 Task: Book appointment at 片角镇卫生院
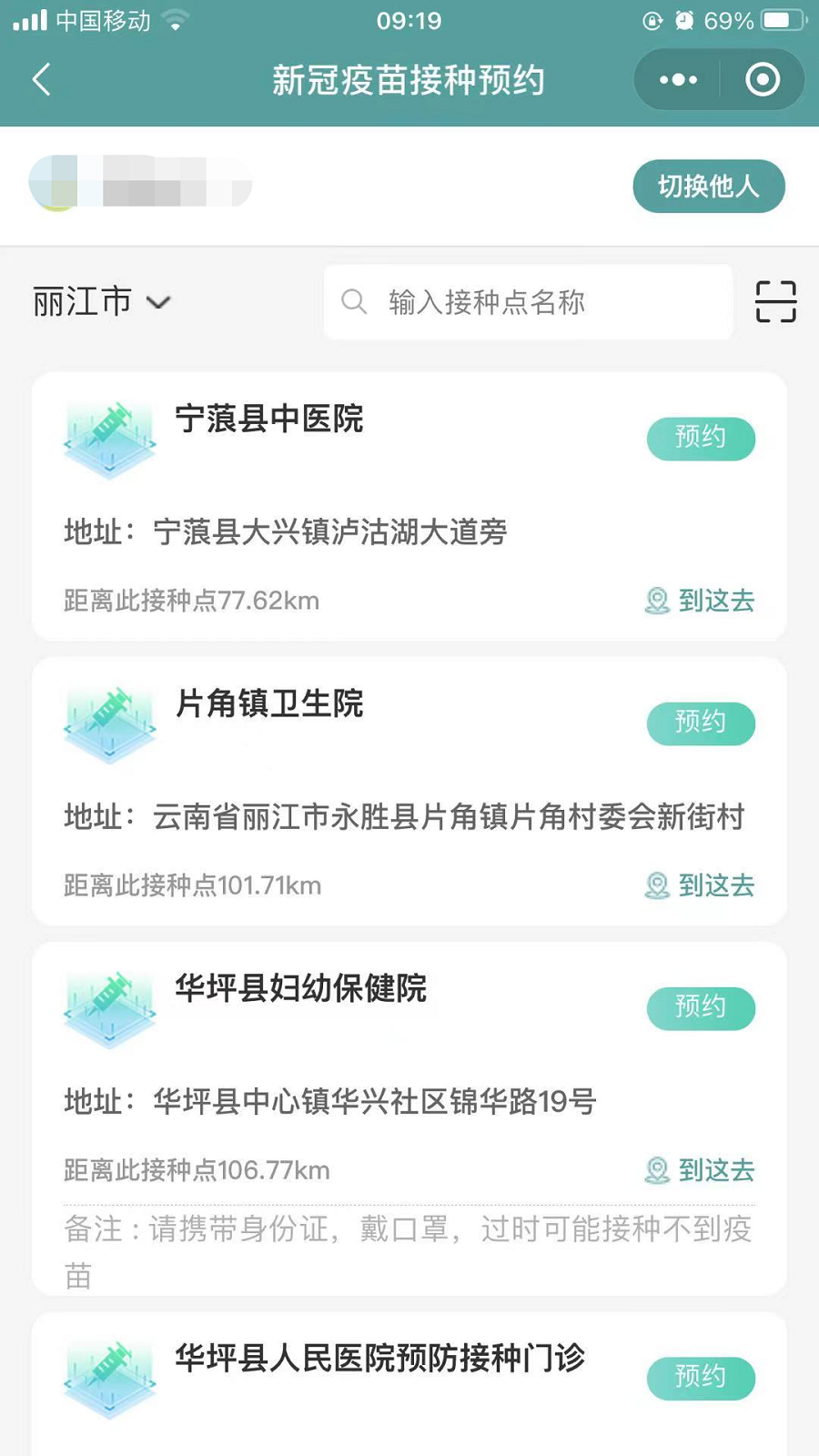coord(700,723)
